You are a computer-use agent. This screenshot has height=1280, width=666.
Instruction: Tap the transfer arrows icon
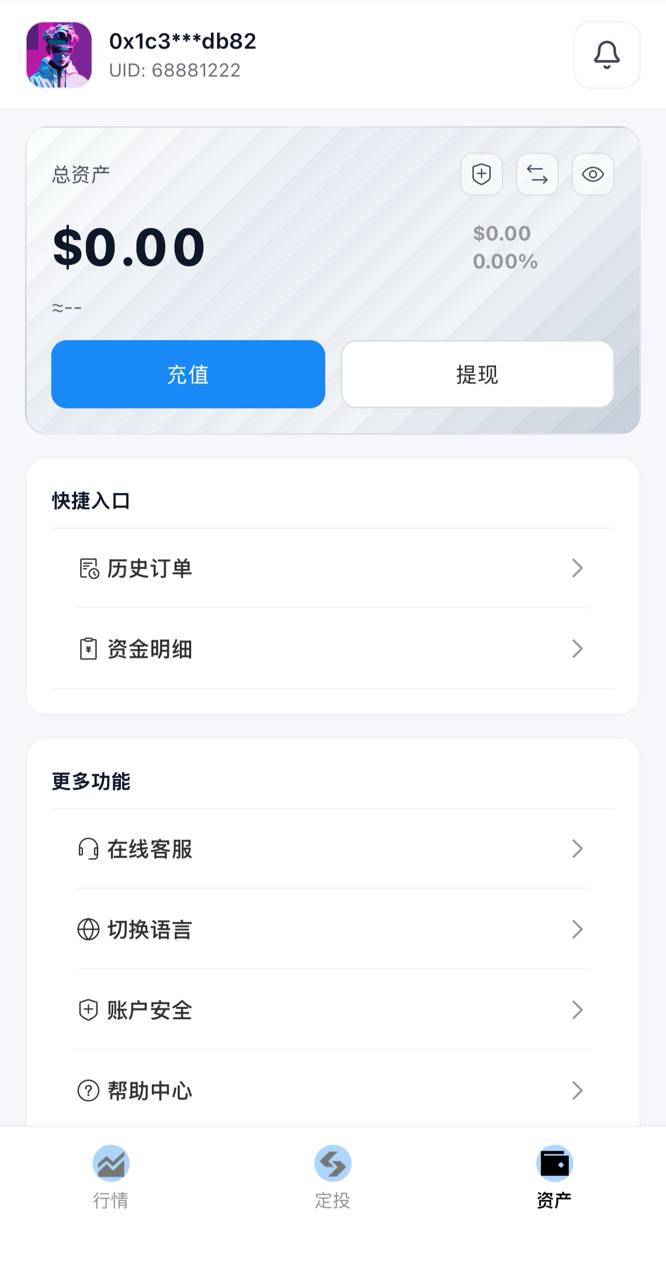point(537,175)
